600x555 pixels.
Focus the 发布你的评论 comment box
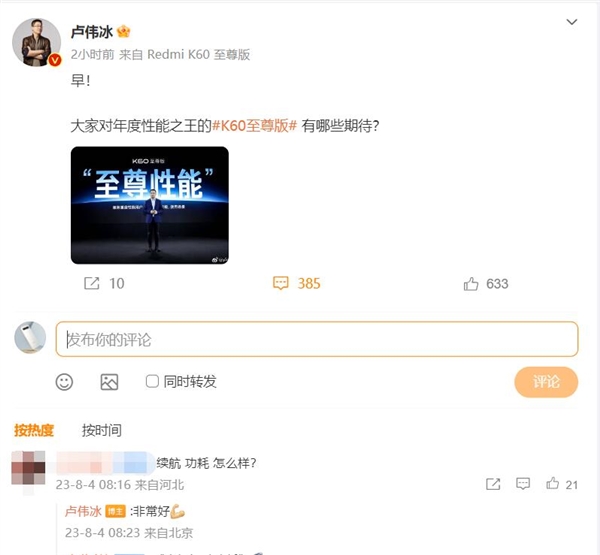click(316, 339)
